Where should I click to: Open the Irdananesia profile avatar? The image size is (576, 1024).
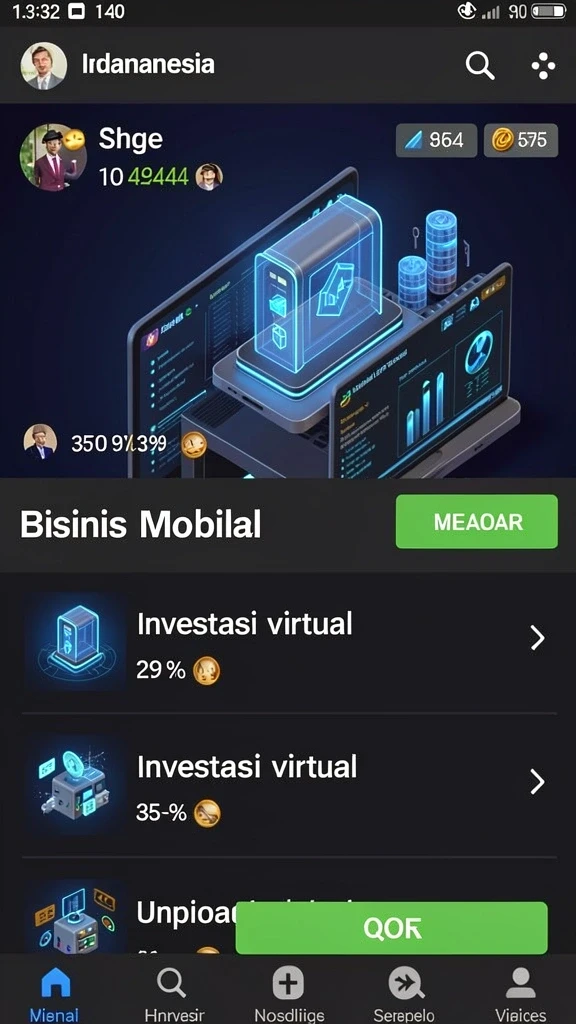pos(44,66)
